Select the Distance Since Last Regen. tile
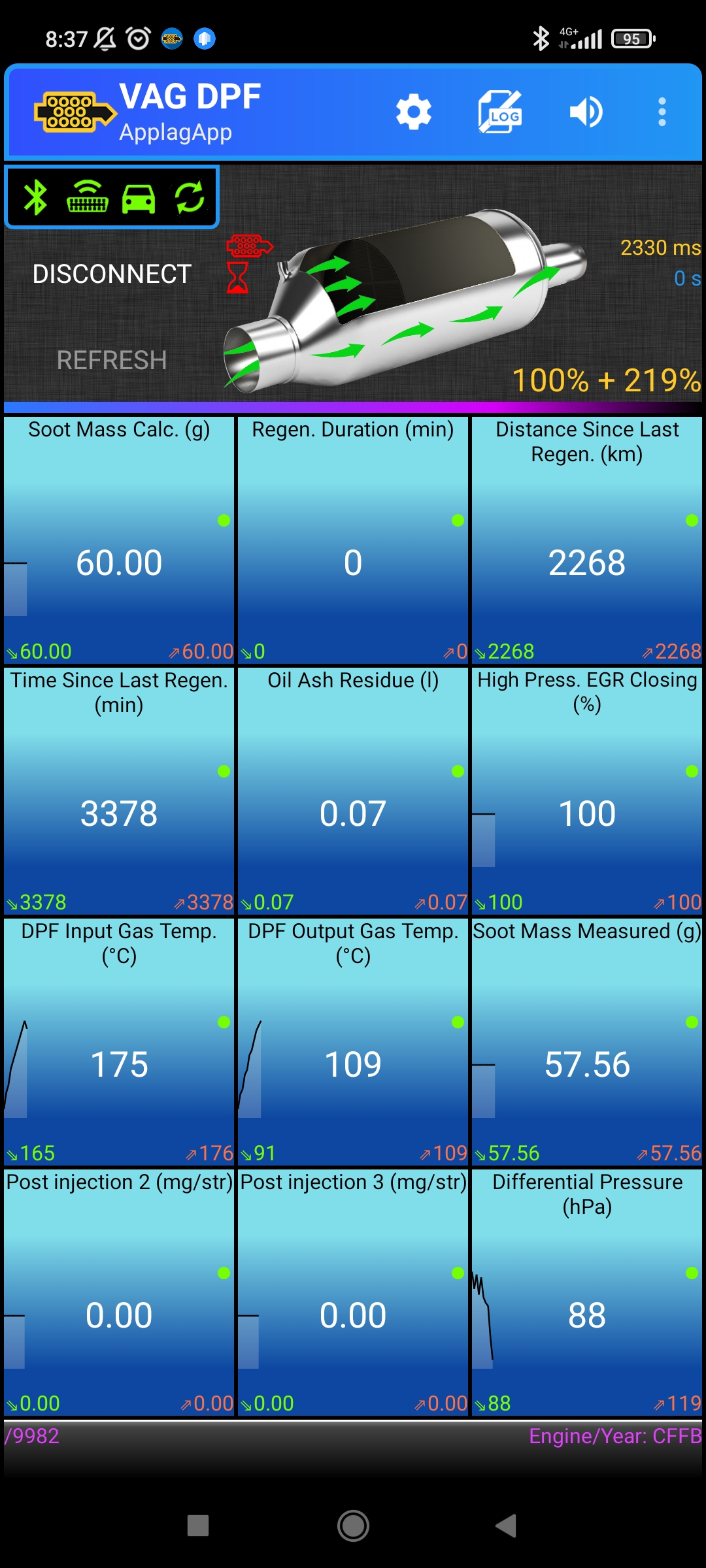706x1568 pixels. tap(587, 540)
